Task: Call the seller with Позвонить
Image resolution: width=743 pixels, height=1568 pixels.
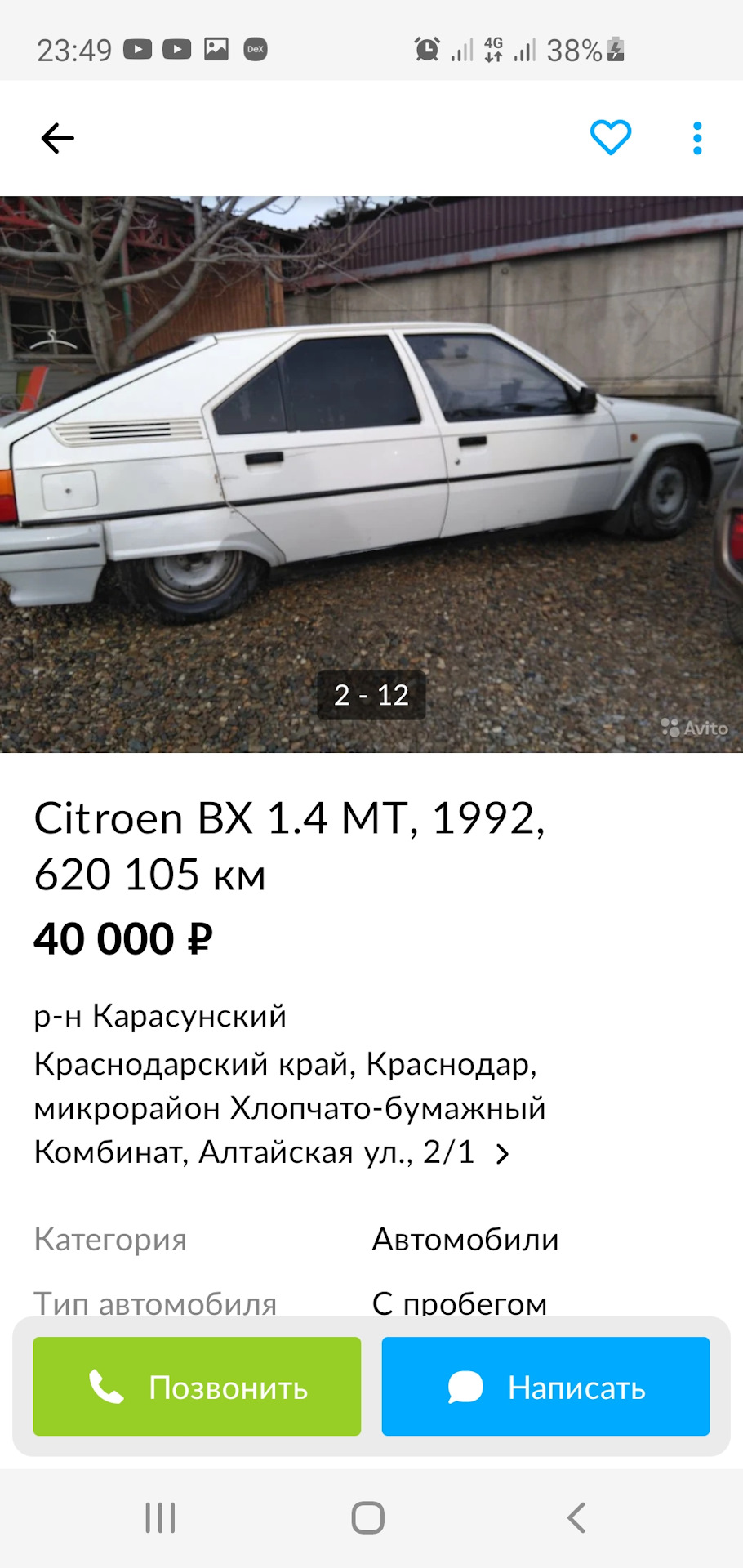Action: 197,1386
